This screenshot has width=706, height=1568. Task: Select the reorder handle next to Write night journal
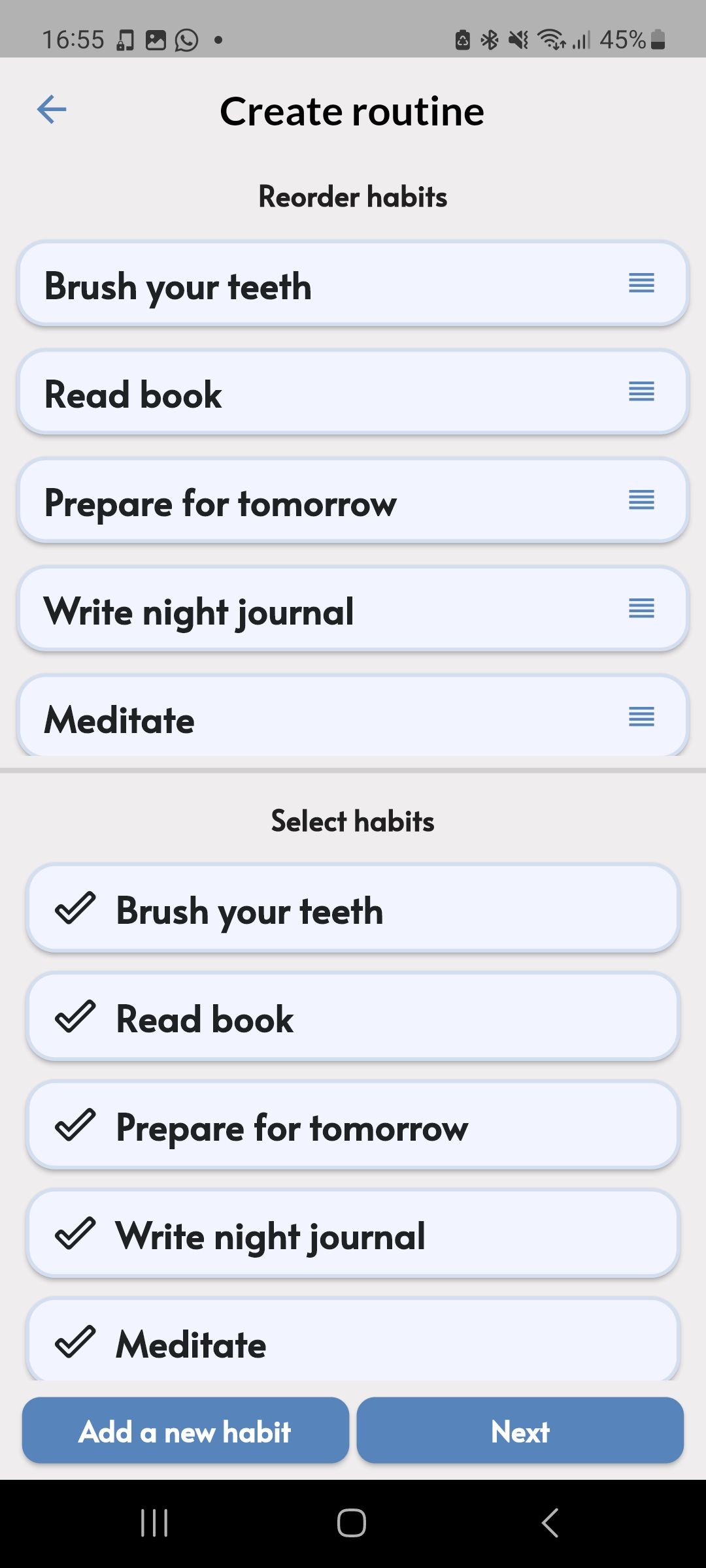641,609
